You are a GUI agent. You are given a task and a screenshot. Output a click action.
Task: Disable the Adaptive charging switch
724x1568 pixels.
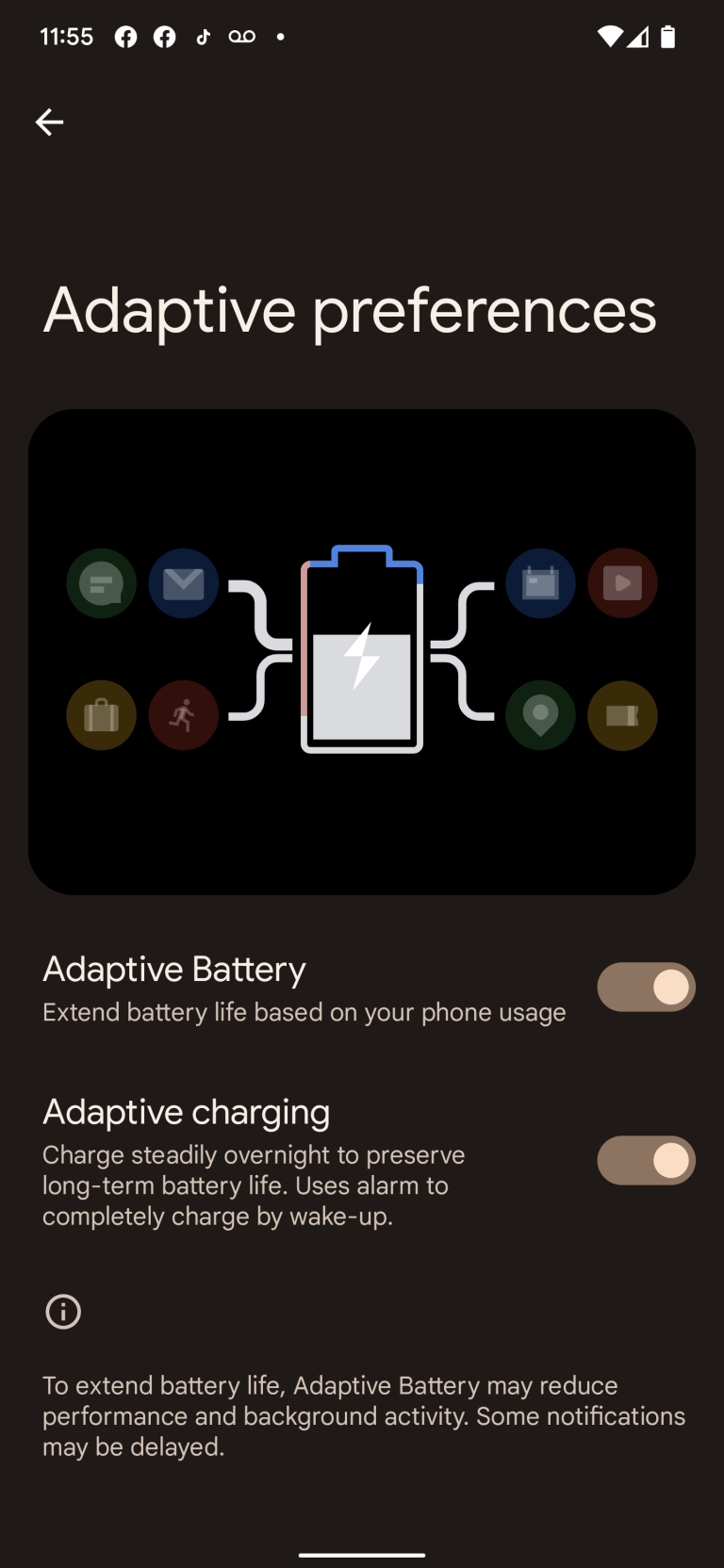[x=646, y=1160]
